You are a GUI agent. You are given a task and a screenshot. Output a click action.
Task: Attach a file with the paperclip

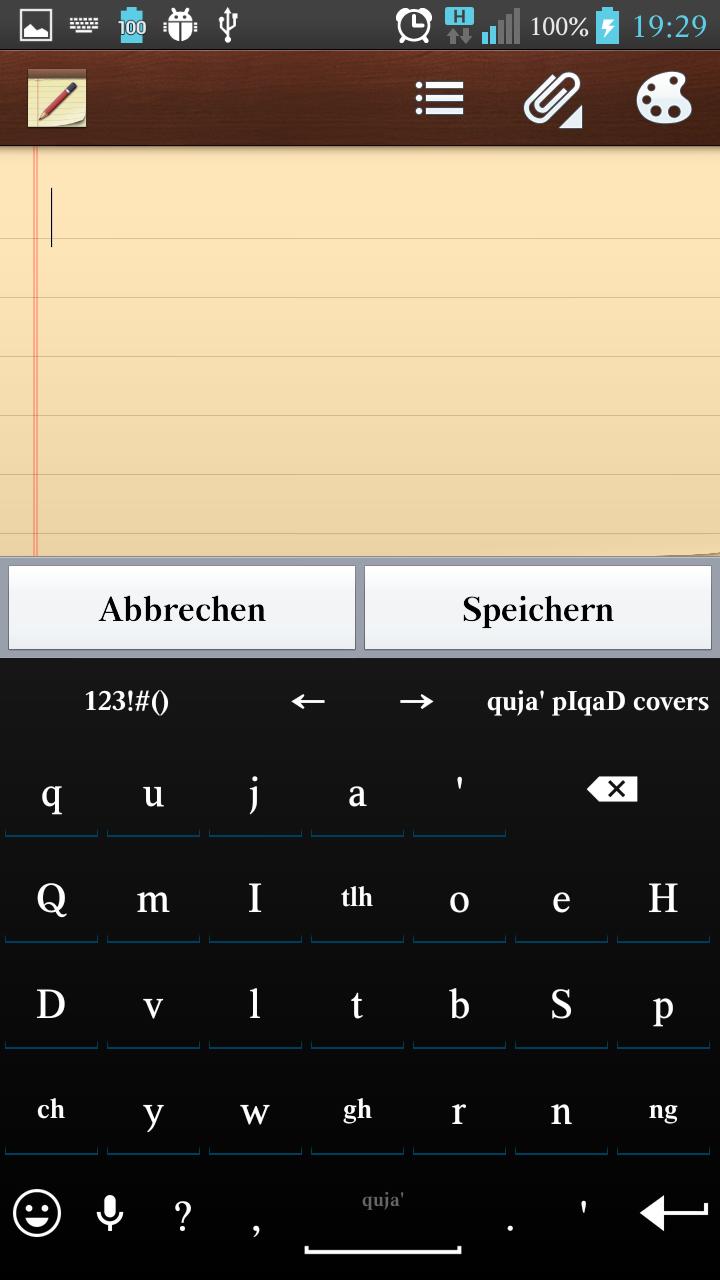pos(552,98)
